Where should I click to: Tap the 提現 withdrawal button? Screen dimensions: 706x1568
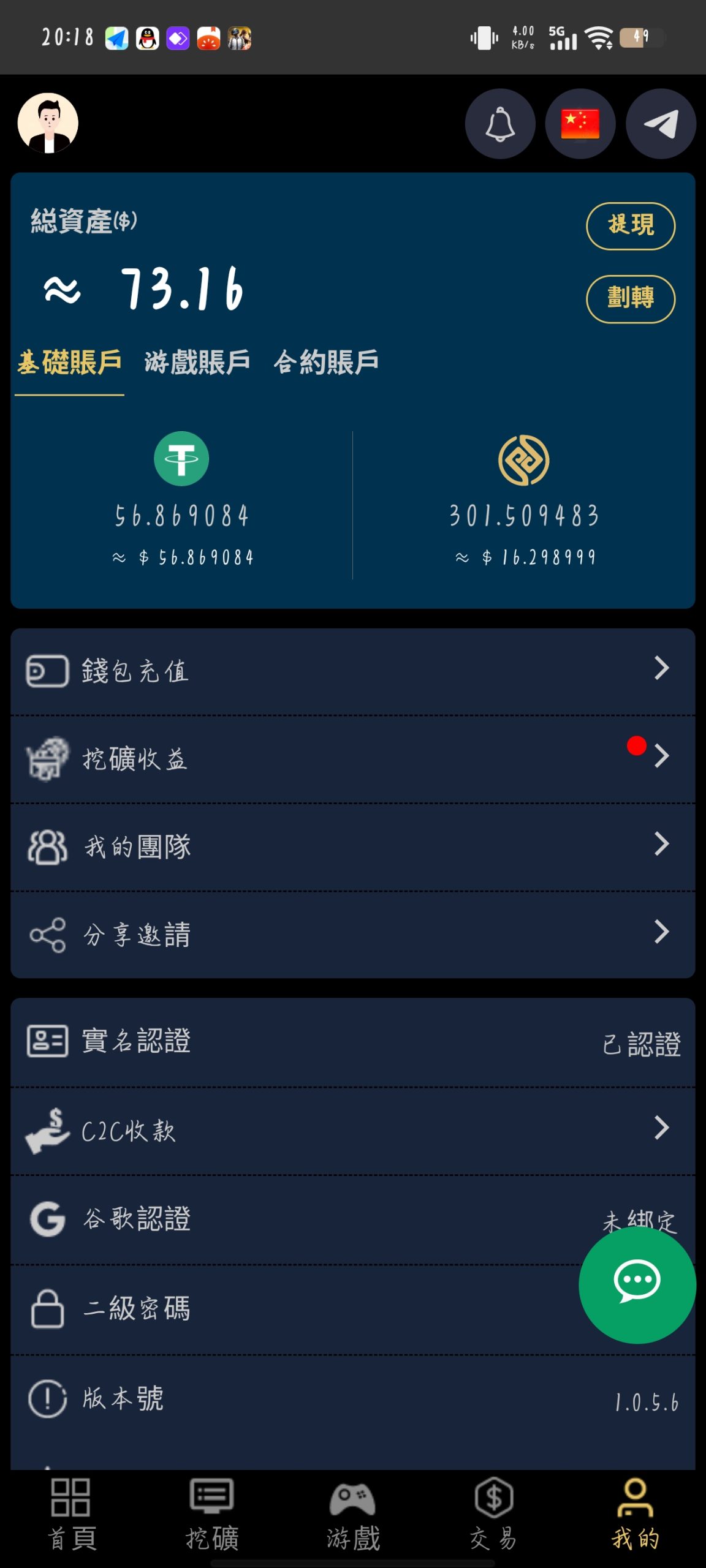631,226
